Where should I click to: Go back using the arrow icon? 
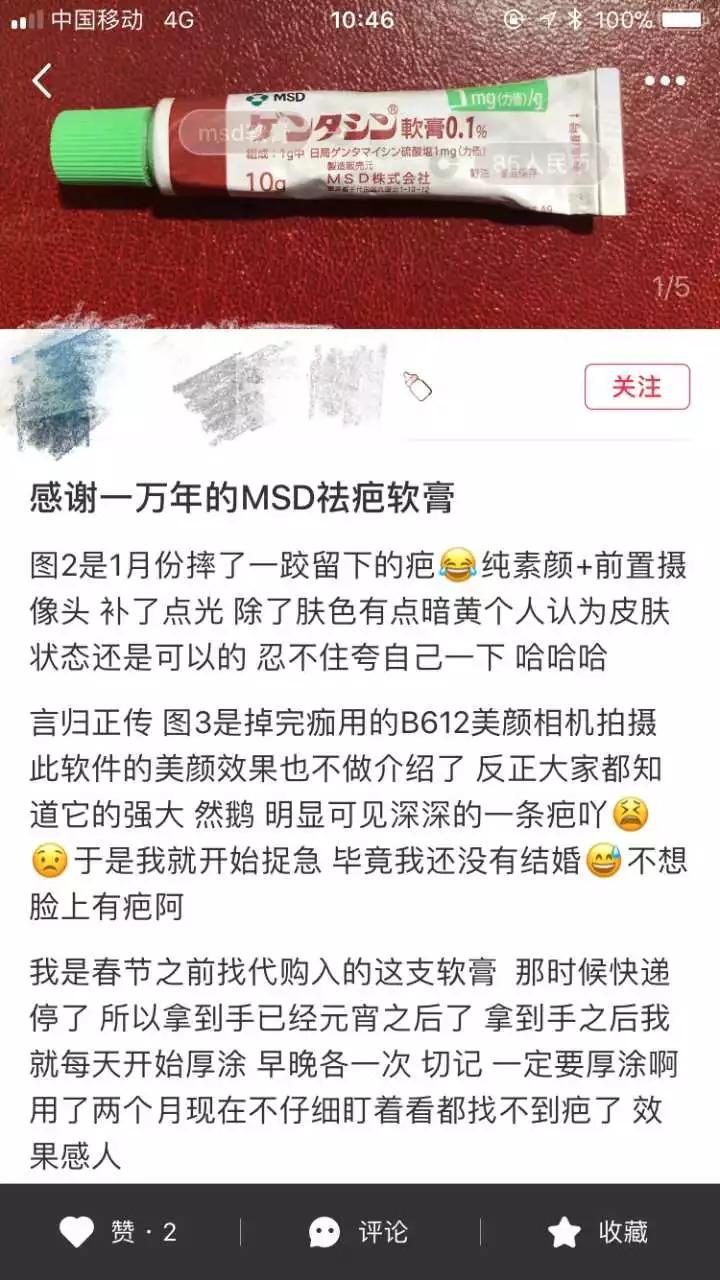point(42,81)
